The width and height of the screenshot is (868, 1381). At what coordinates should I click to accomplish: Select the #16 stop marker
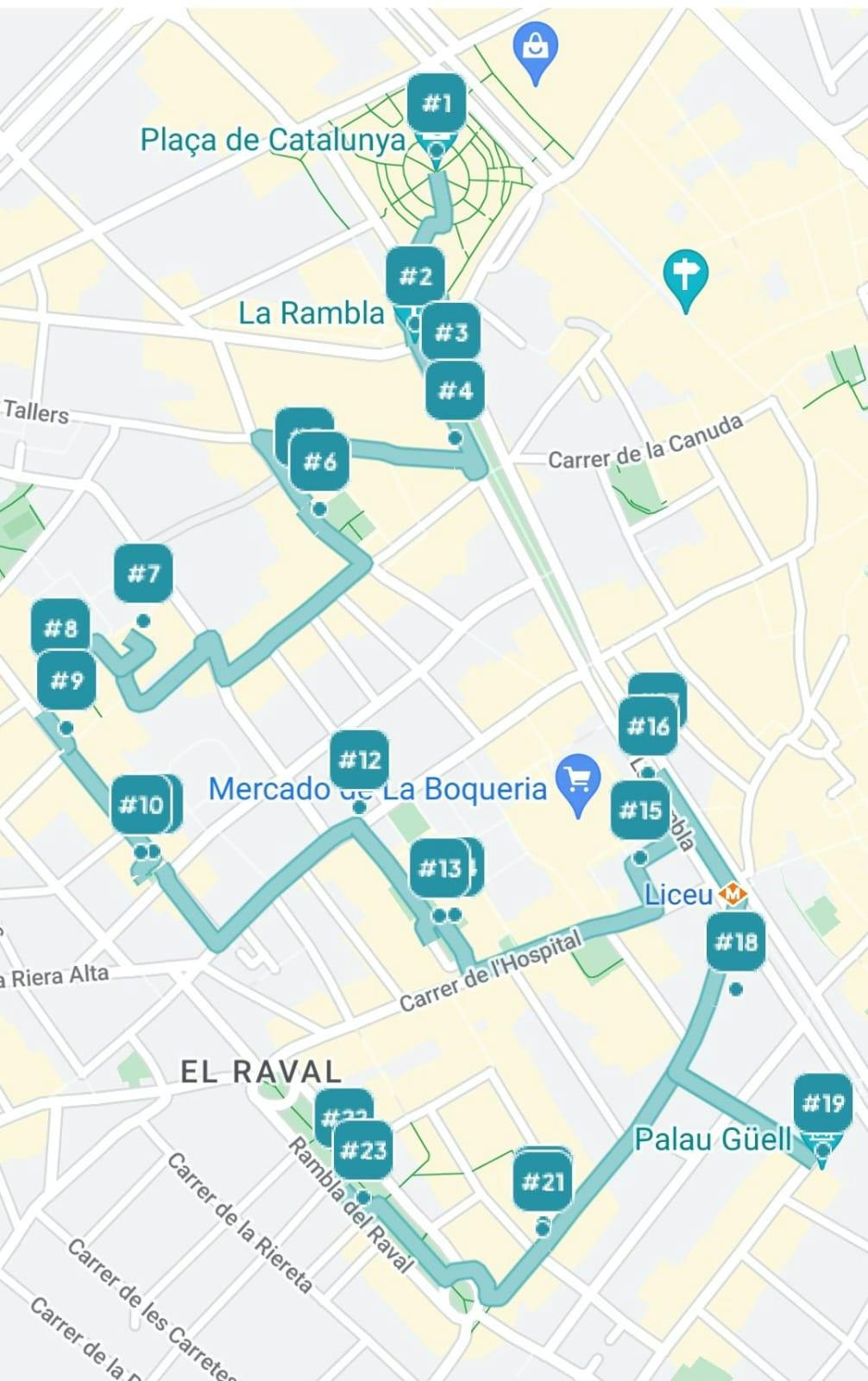pos(648,726)
